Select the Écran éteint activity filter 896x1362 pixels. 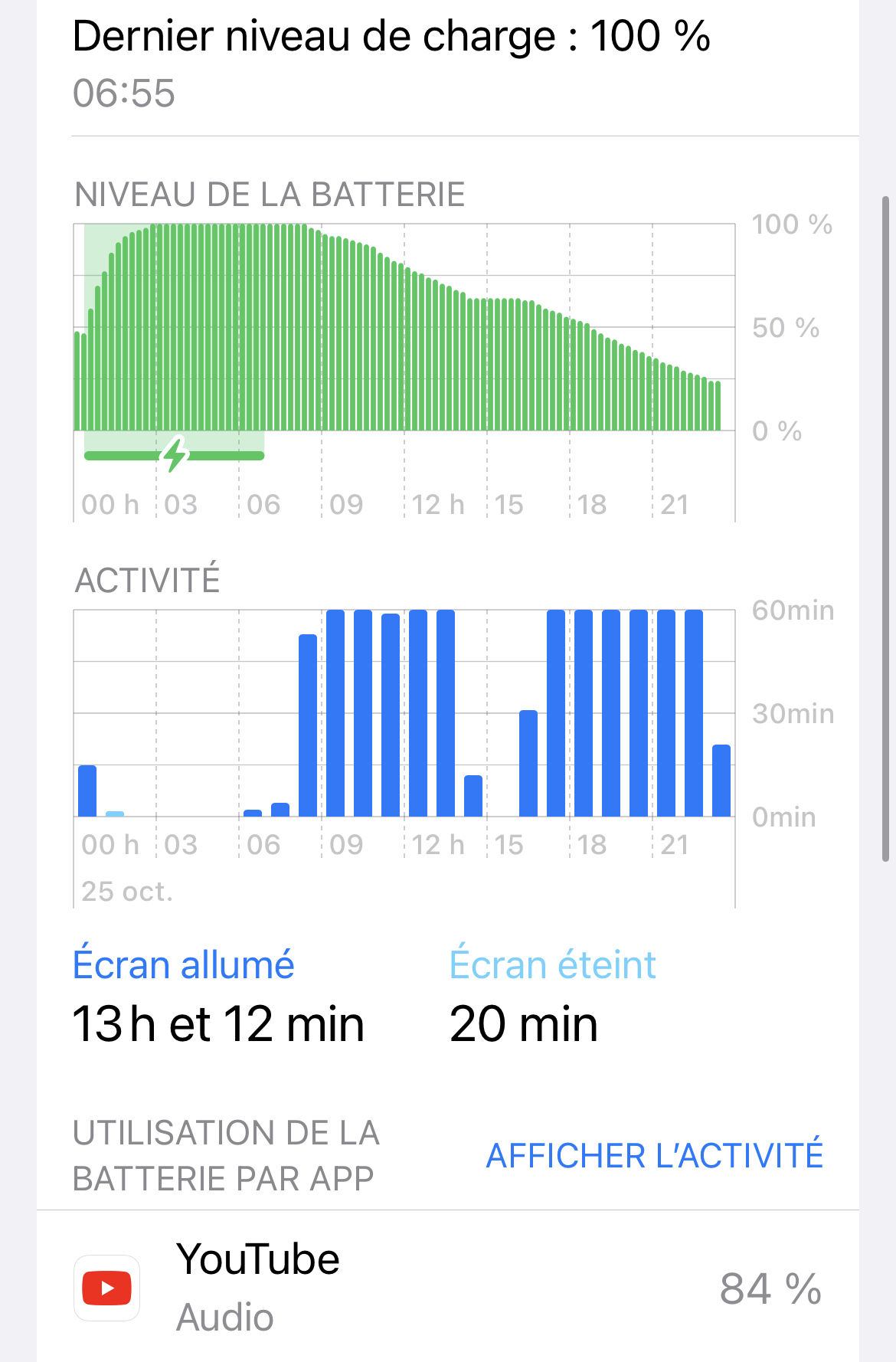552,965
